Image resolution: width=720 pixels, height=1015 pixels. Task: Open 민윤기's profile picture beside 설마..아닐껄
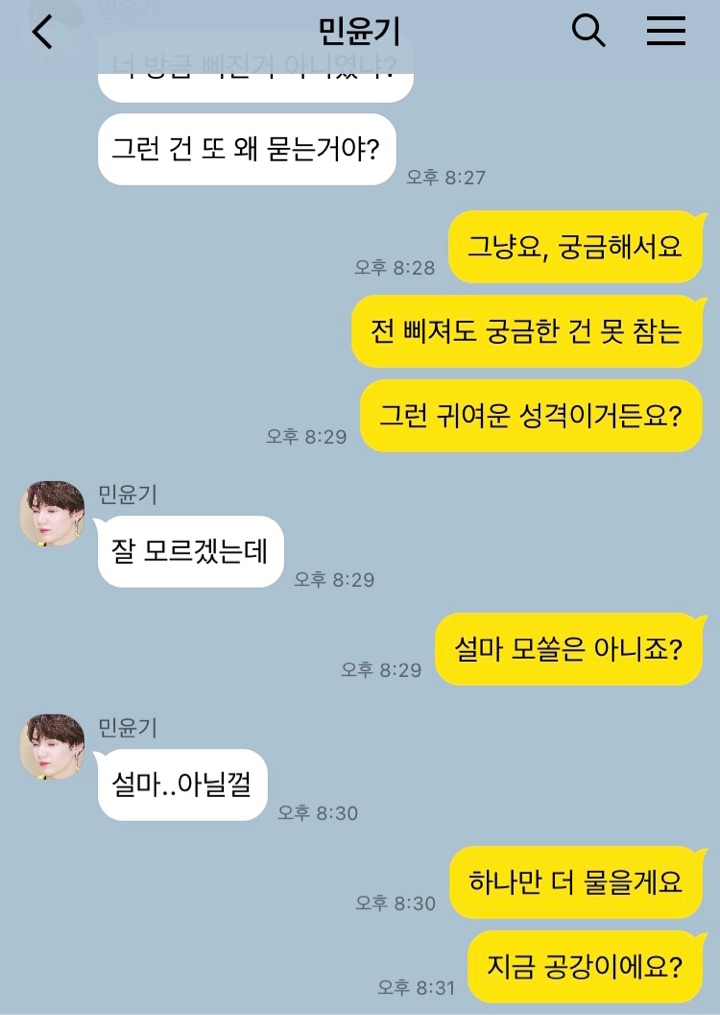tap(52, 747)
